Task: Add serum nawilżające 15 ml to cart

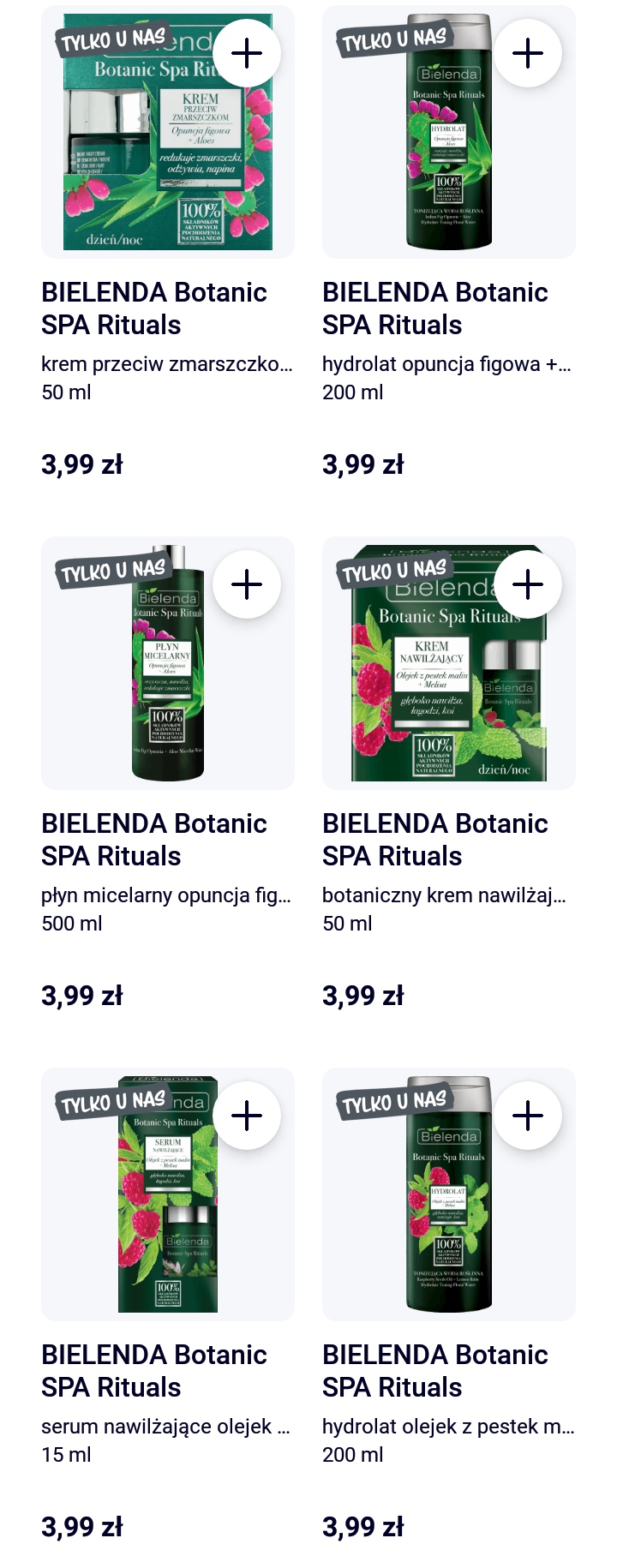Action: pos(247,1116)
